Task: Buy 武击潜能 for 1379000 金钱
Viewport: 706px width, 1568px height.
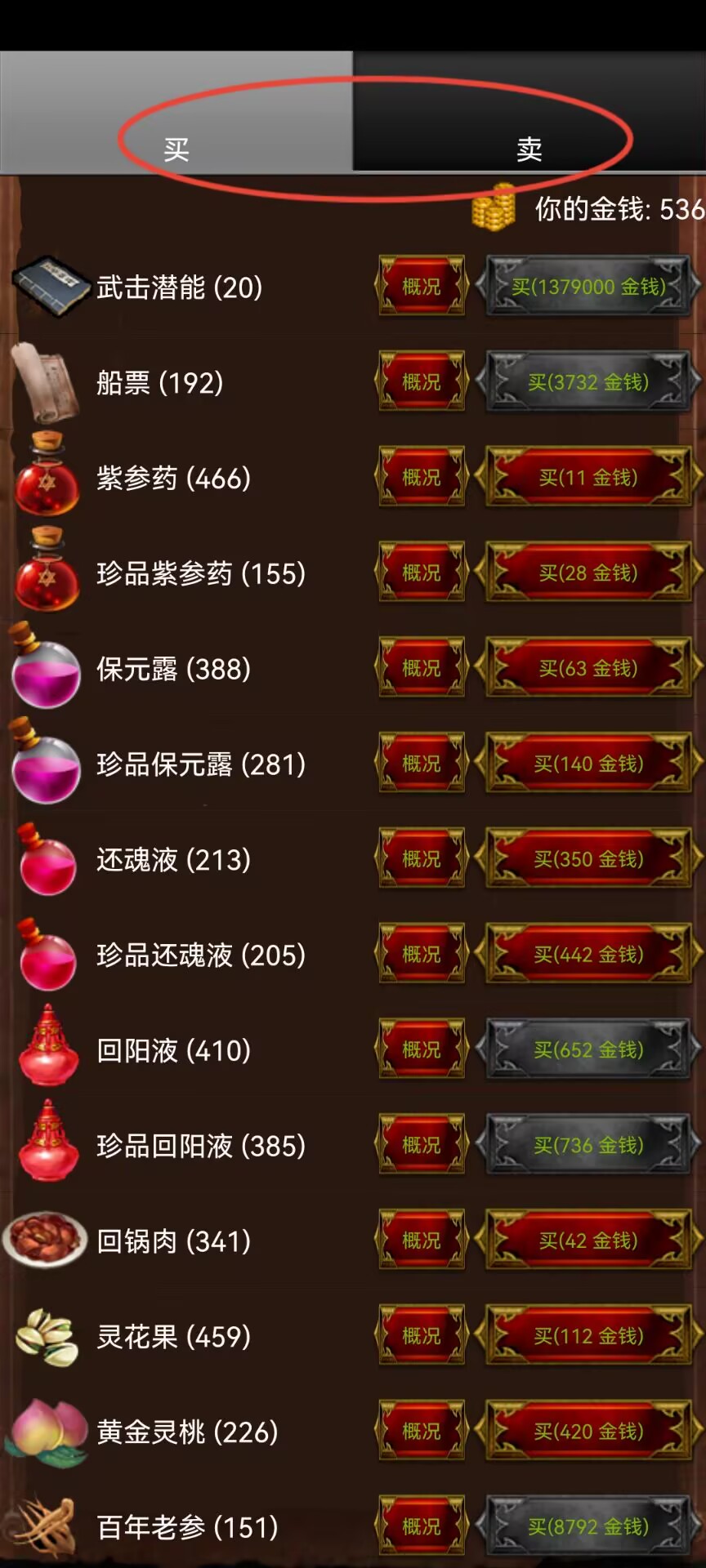Action: (x=588, y=287)
